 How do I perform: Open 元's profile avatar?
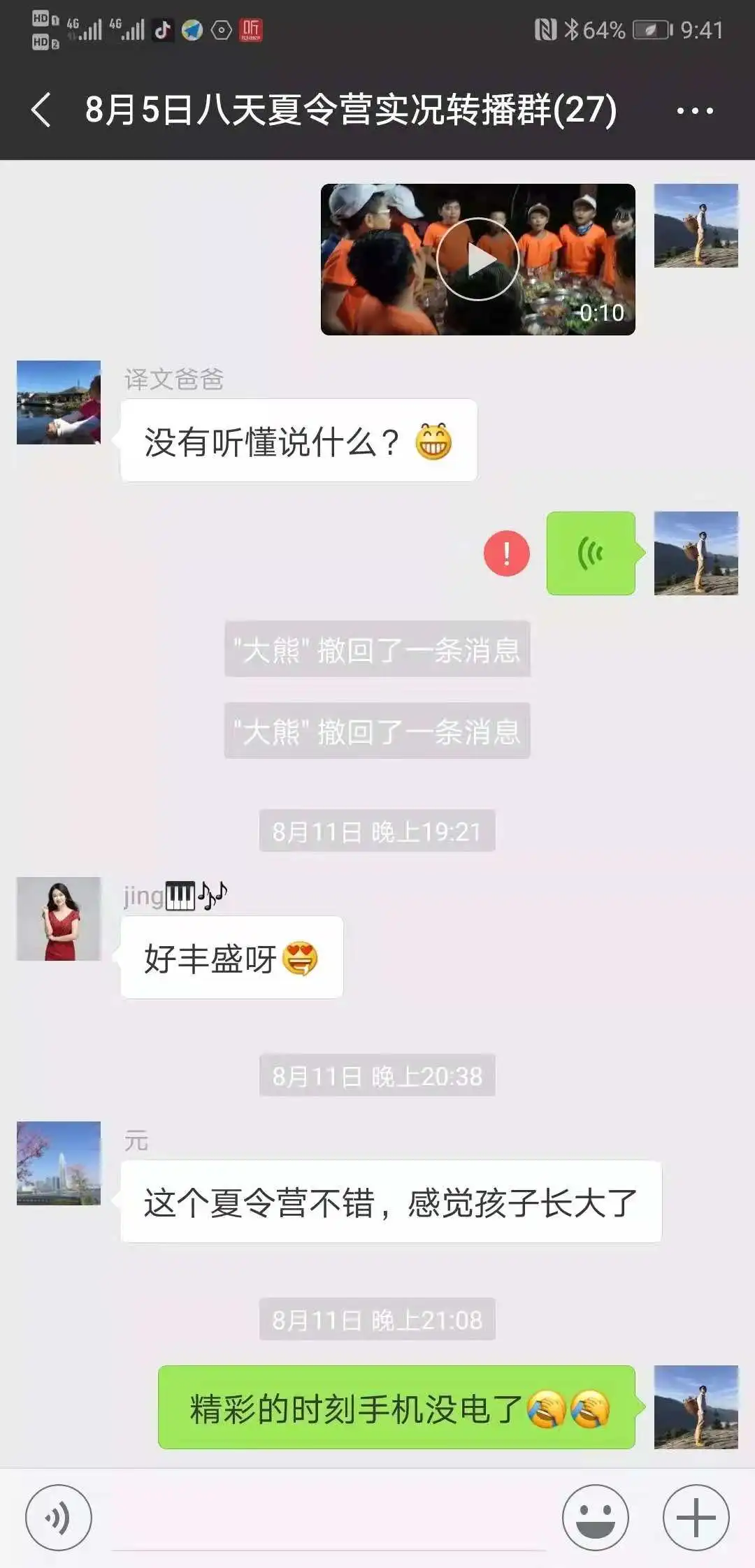pos(59,1163)
